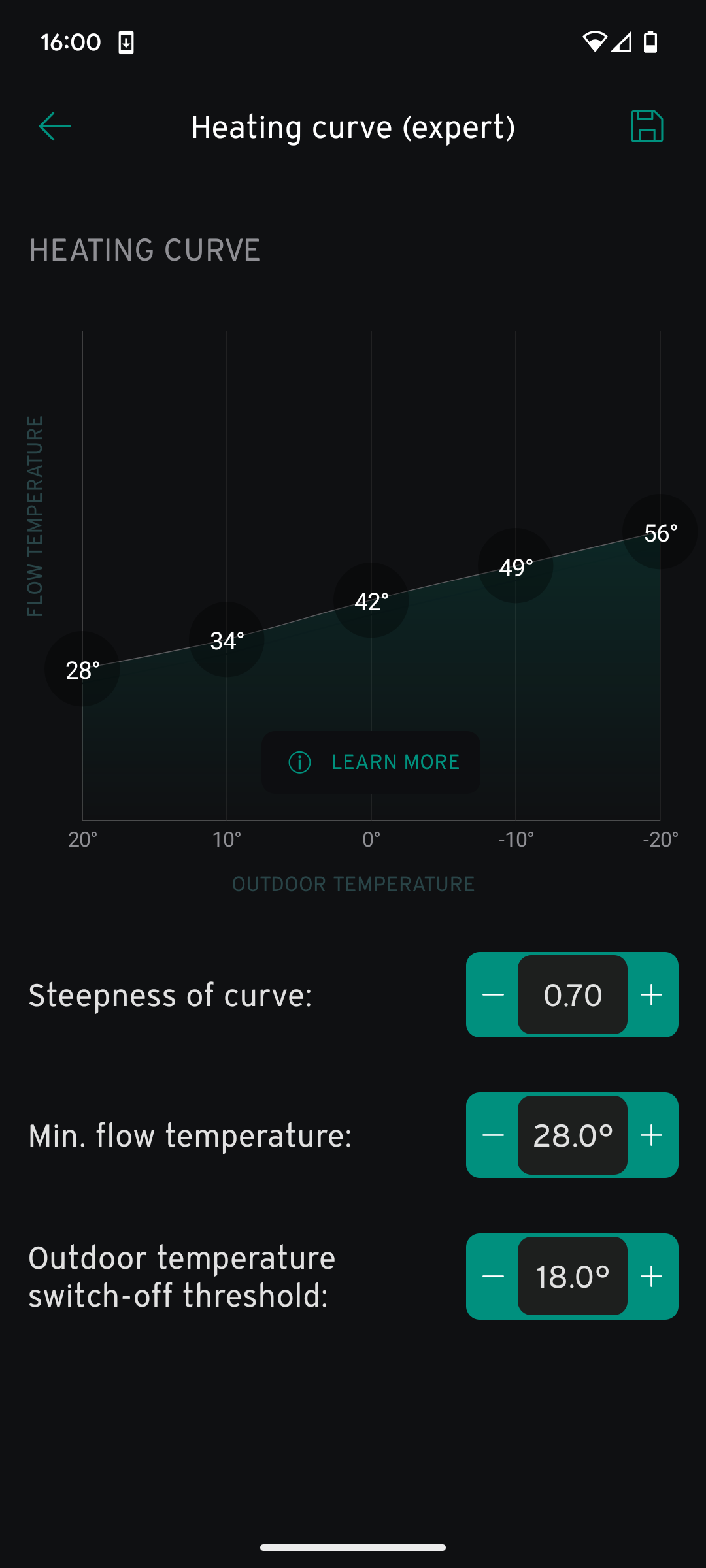The height and width of the screenshot is (1568, 706).
Task: Decrease the steepness of curve
Action: tap(493, 995)
